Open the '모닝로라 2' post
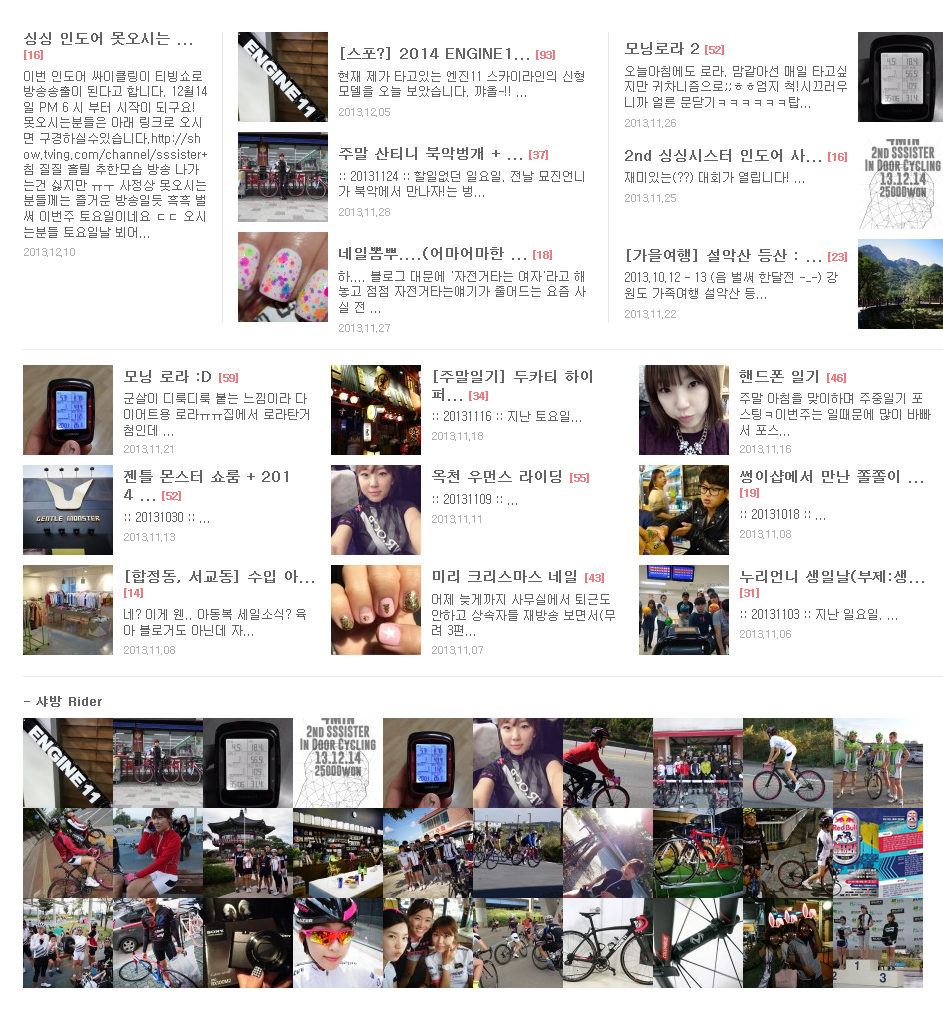 click(x=662, y=48)
